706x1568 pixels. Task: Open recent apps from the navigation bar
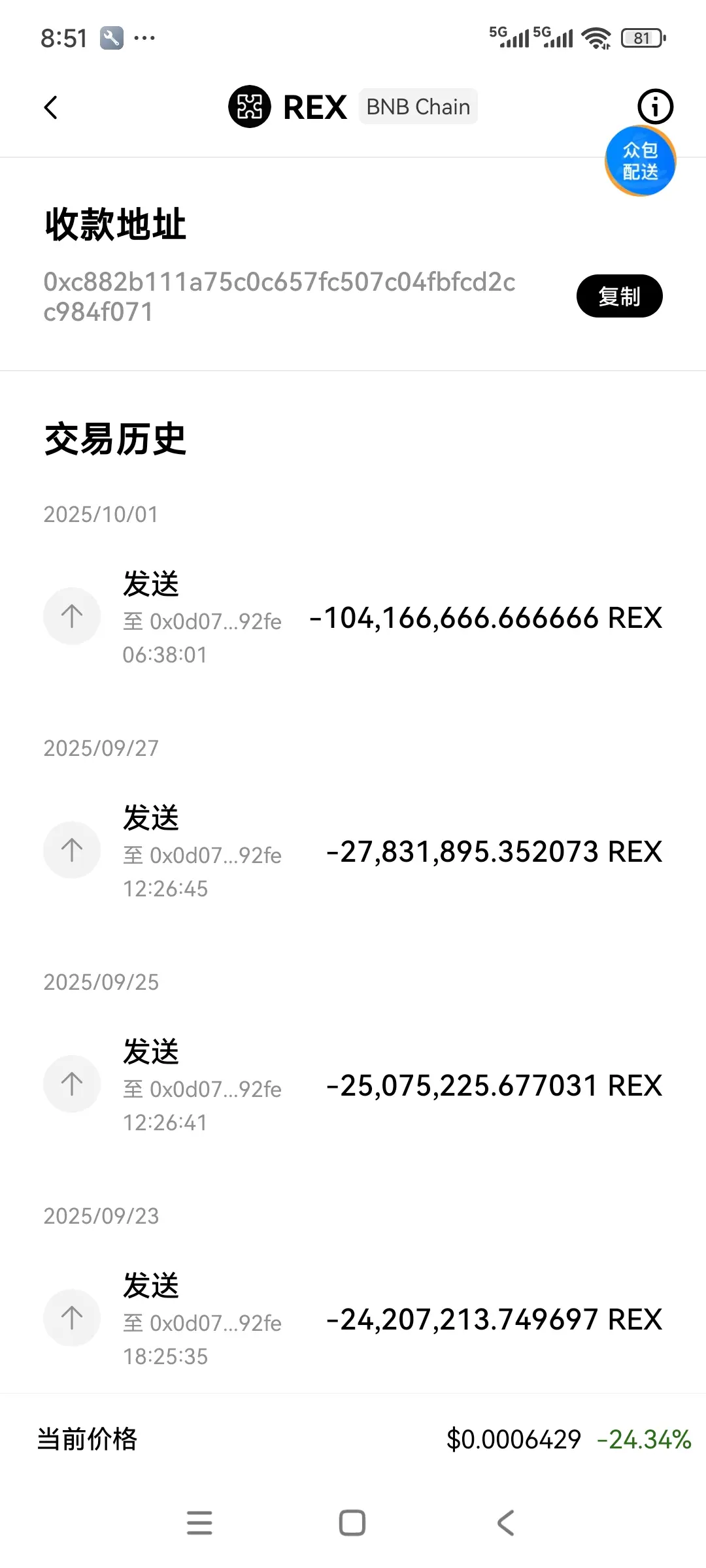click(x=199, y=1523)
